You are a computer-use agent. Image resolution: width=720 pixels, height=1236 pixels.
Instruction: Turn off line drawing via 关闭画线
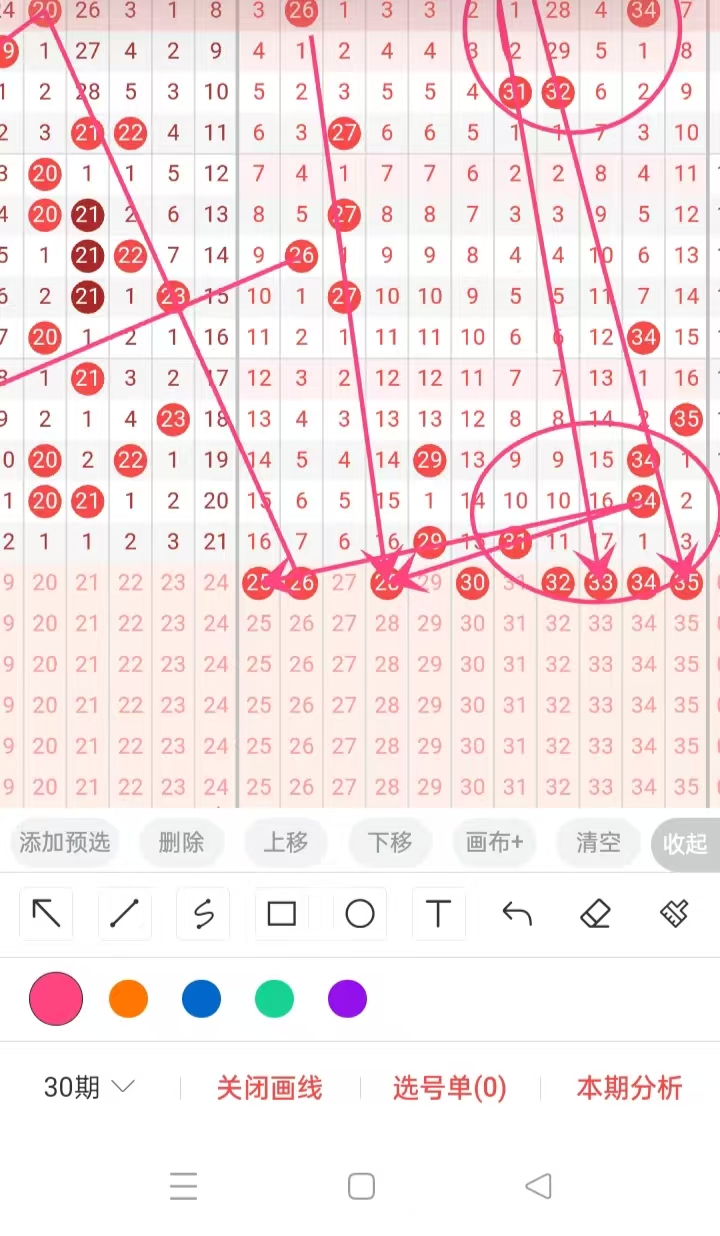coord(270,1088)
